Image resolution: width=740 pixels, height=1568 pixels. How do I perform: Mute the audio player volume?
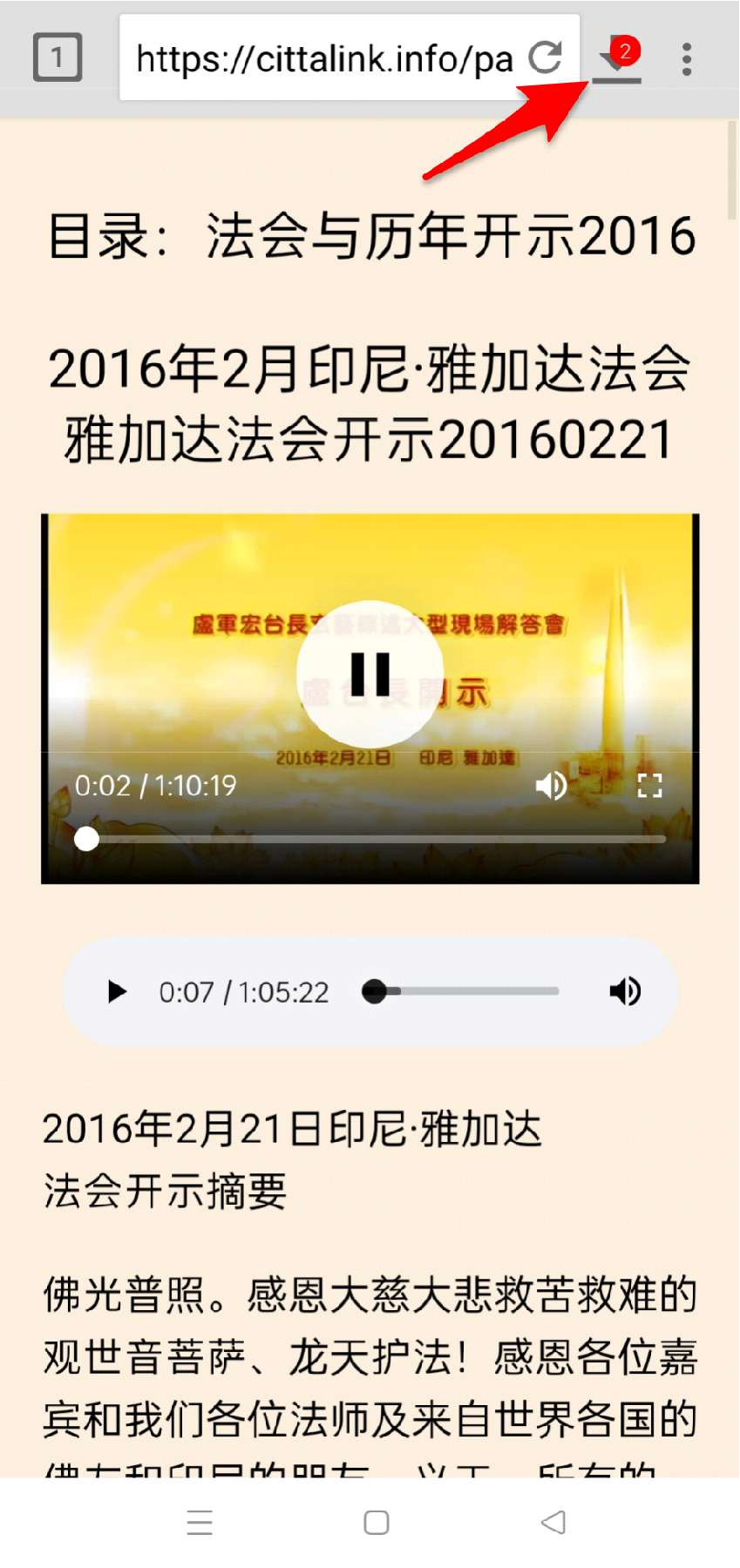pos(625,991)
